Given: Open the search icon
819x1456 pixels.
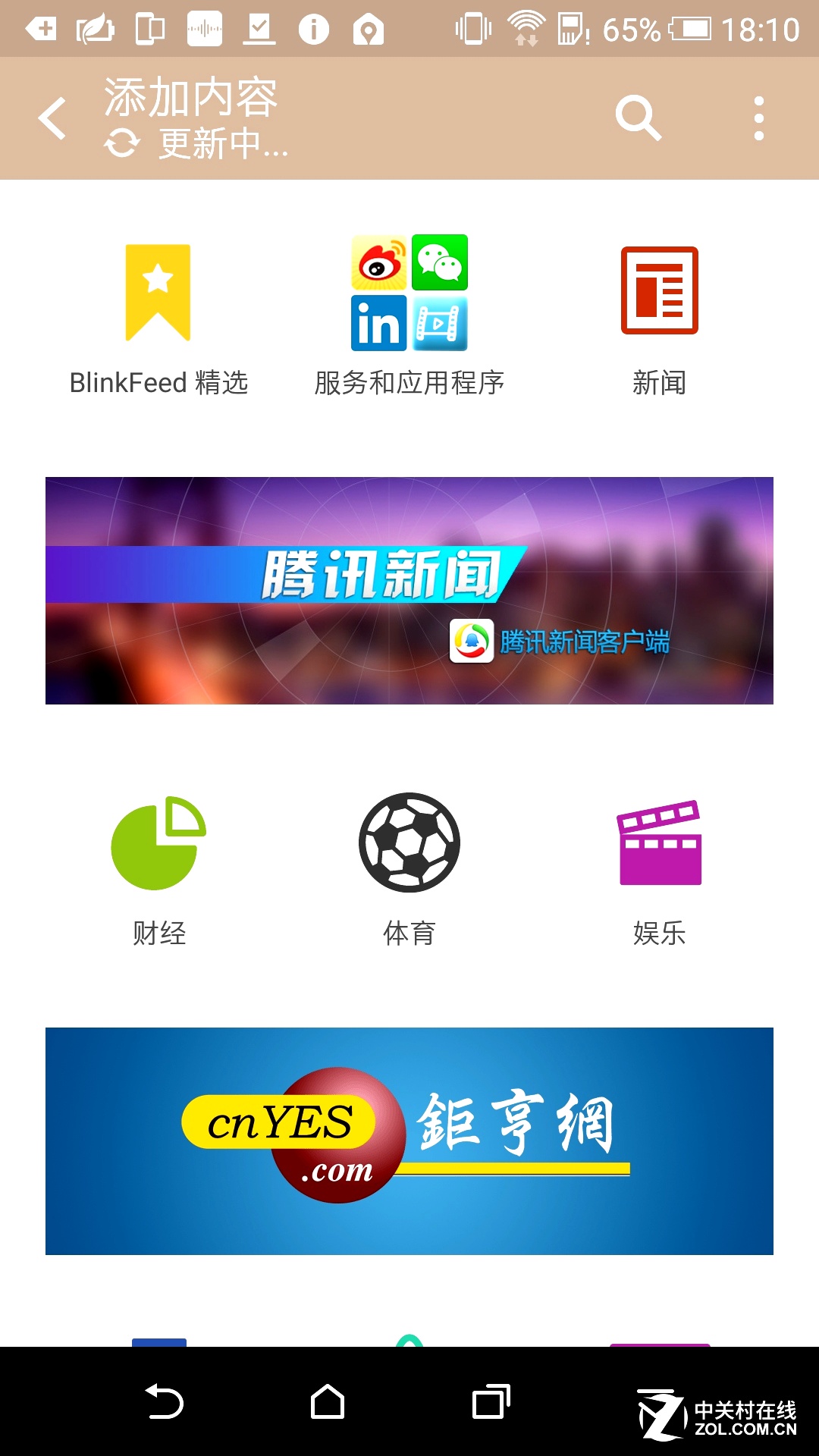Looking at the screenshot, I should point(638,118).
